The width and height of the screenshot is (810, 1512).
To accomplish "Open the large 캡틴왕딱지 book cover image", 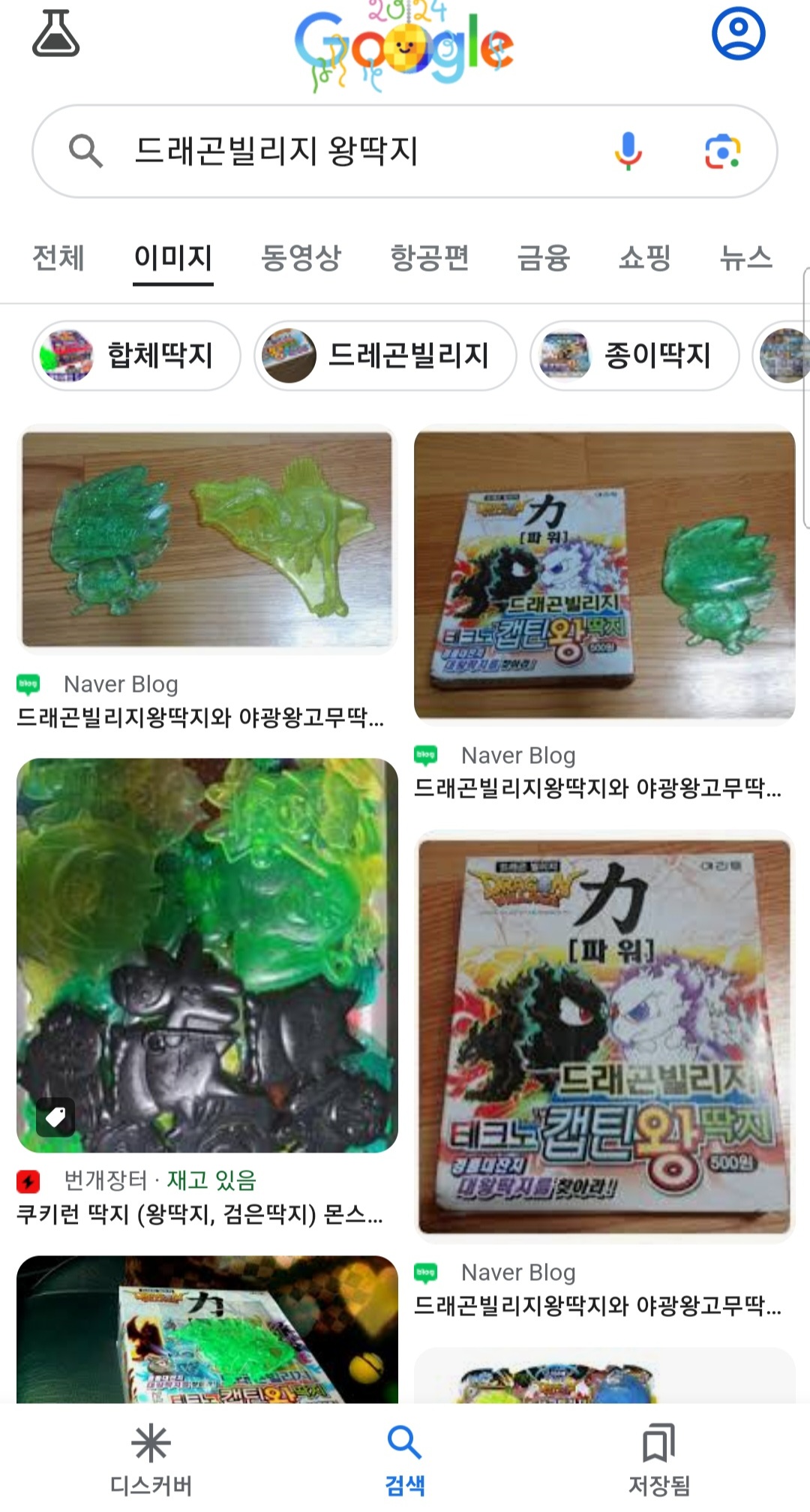I will coord(604,1036).
